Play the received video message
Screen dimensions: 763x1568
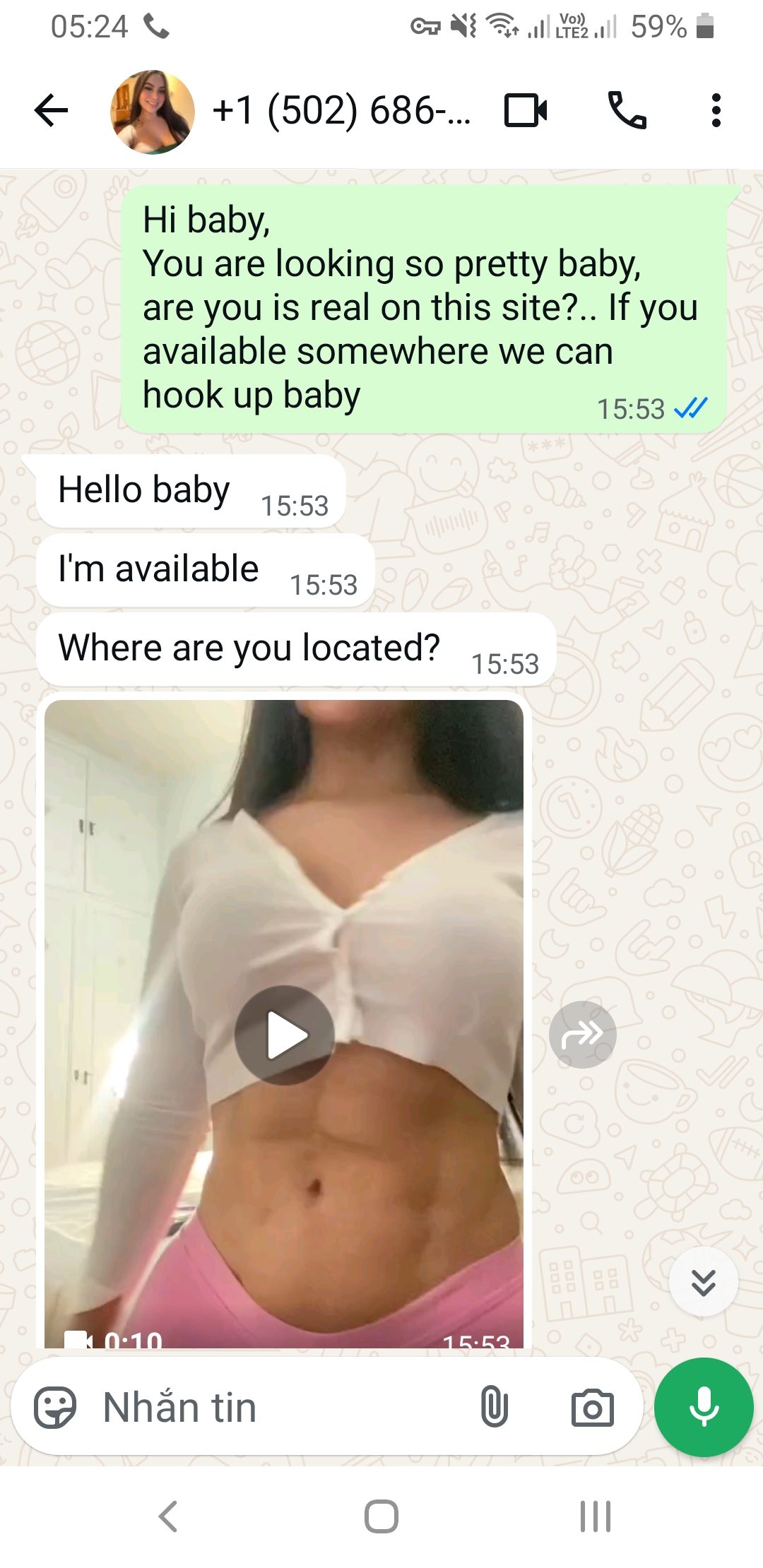(285, 1035)
